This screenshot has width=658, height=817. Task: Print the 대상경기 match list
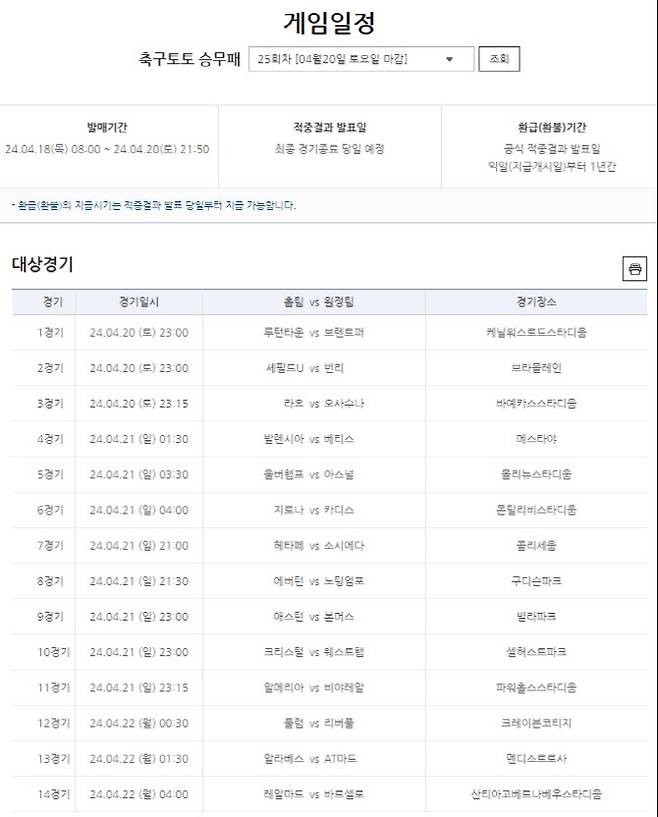(635, 269)
